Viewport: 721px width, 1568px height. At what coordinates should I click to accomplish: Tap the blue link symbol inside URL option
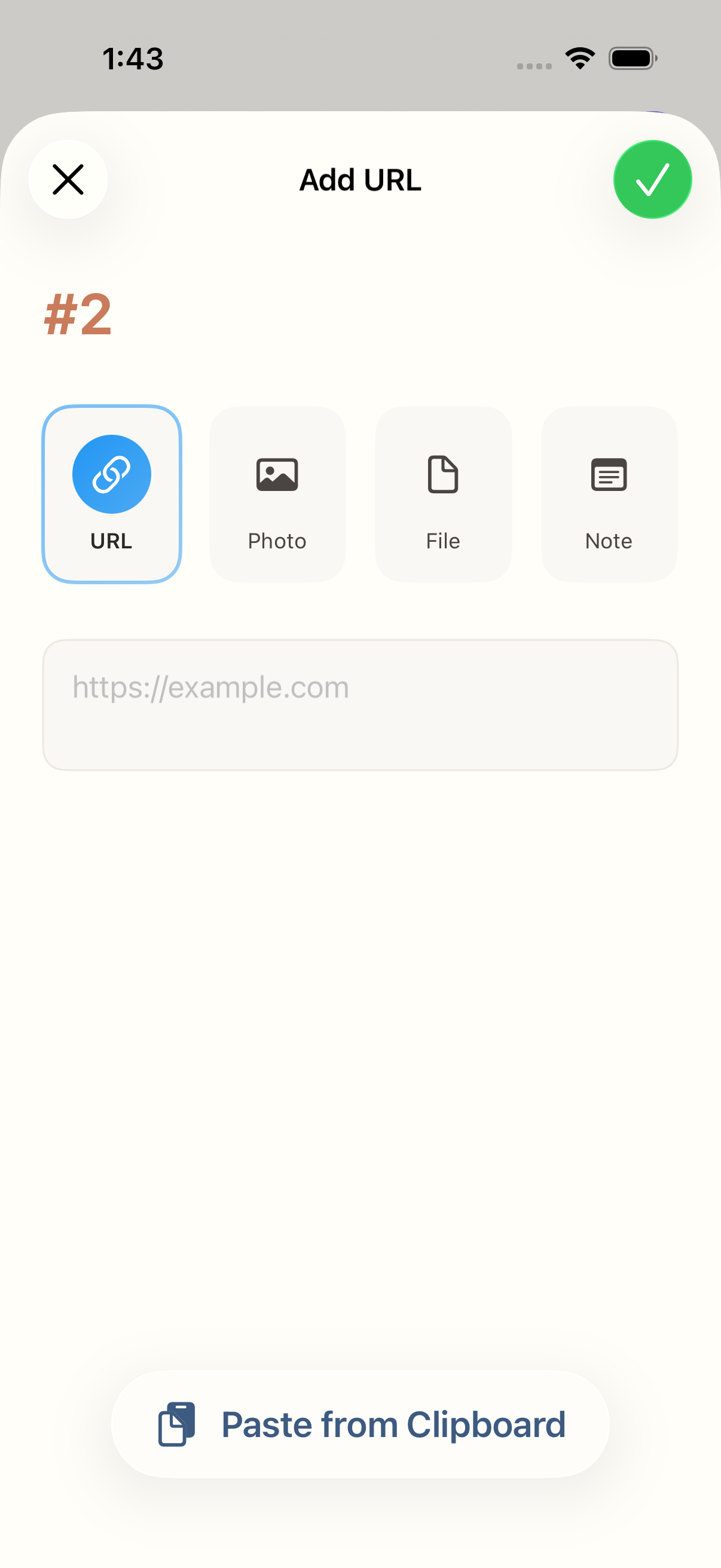coord(111,474)
